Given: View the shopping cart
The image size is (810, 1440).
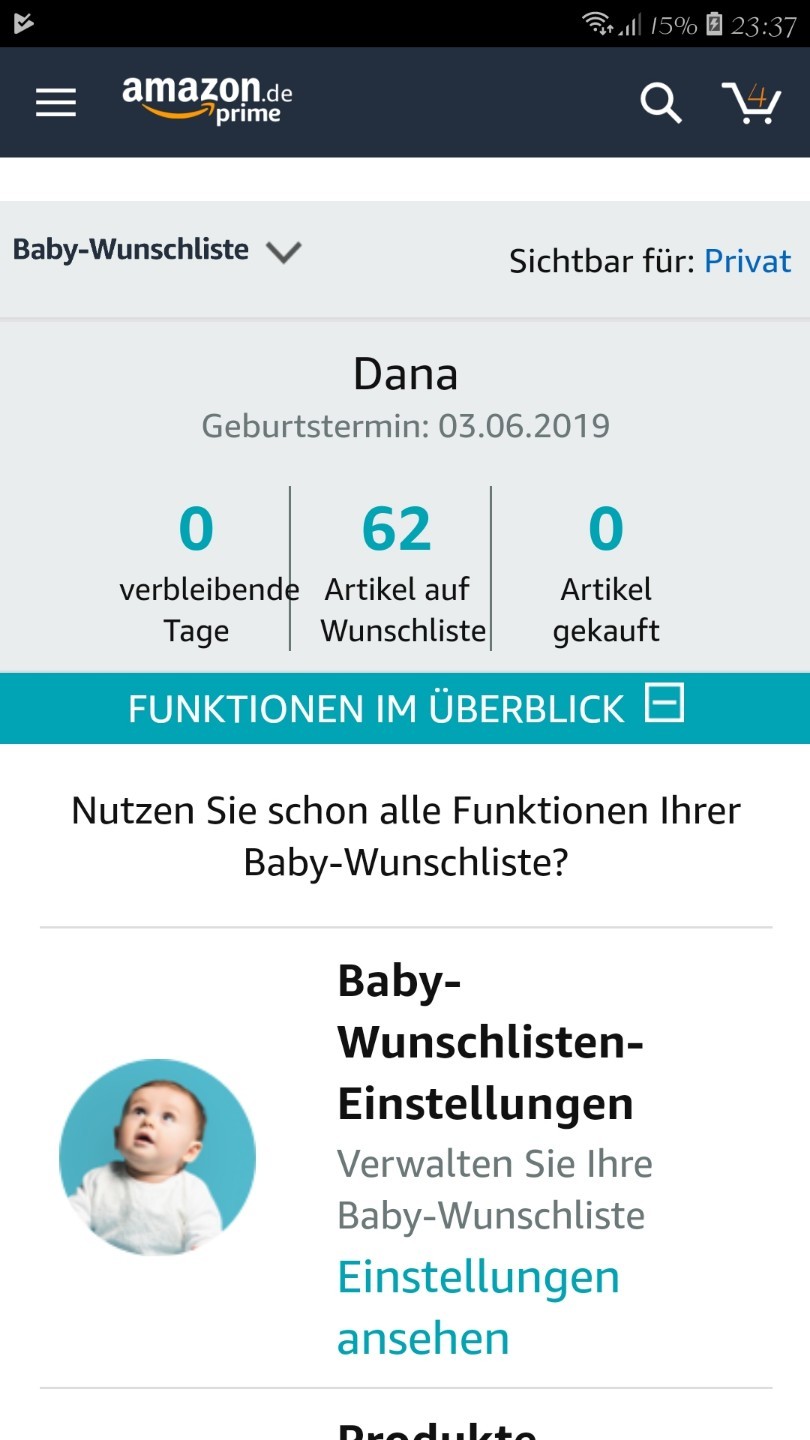Looking at the screenshot, I should tap(752, 102).
